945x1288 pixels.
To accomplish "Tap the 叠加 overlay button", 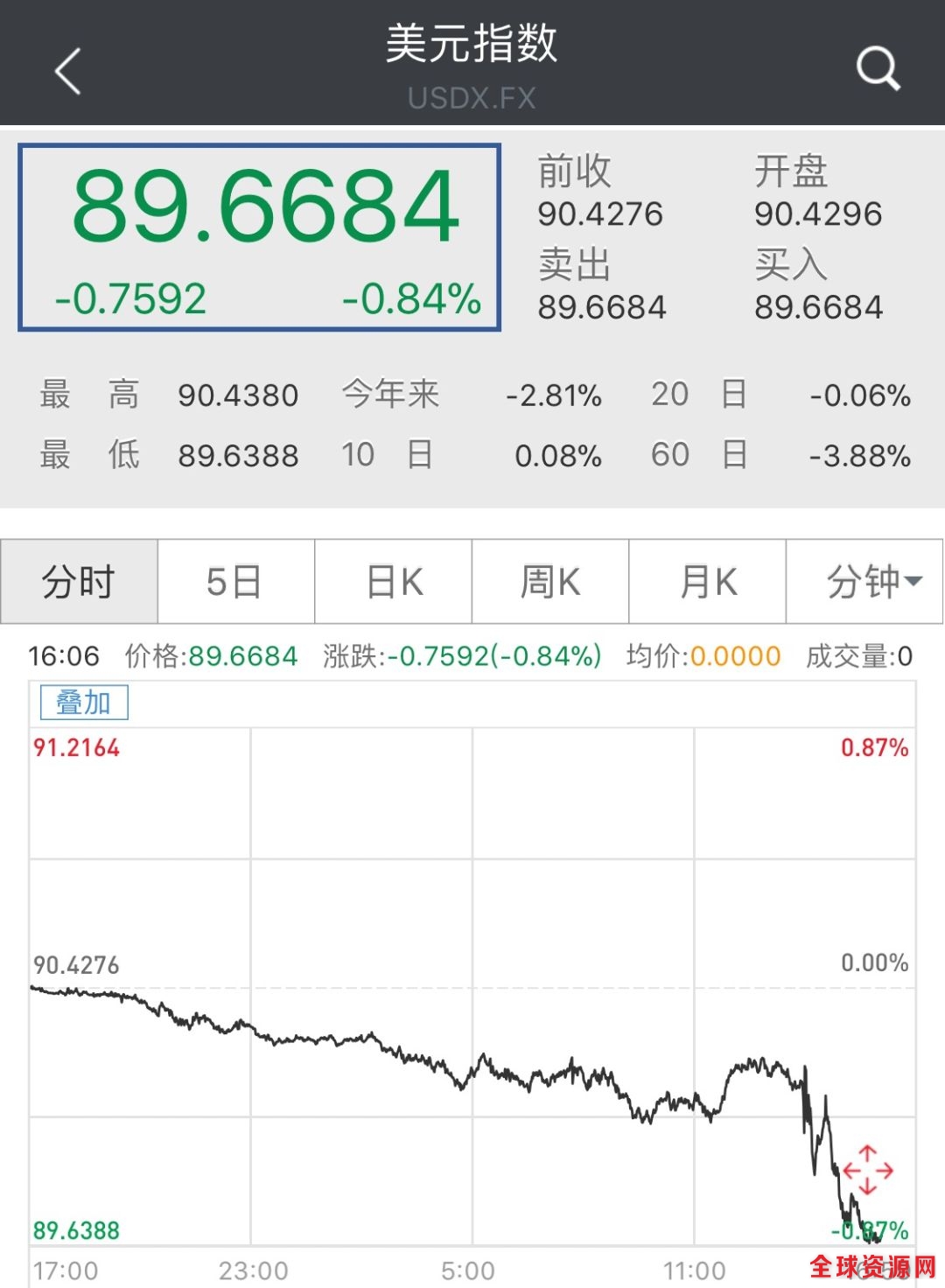I will point(84,703).
